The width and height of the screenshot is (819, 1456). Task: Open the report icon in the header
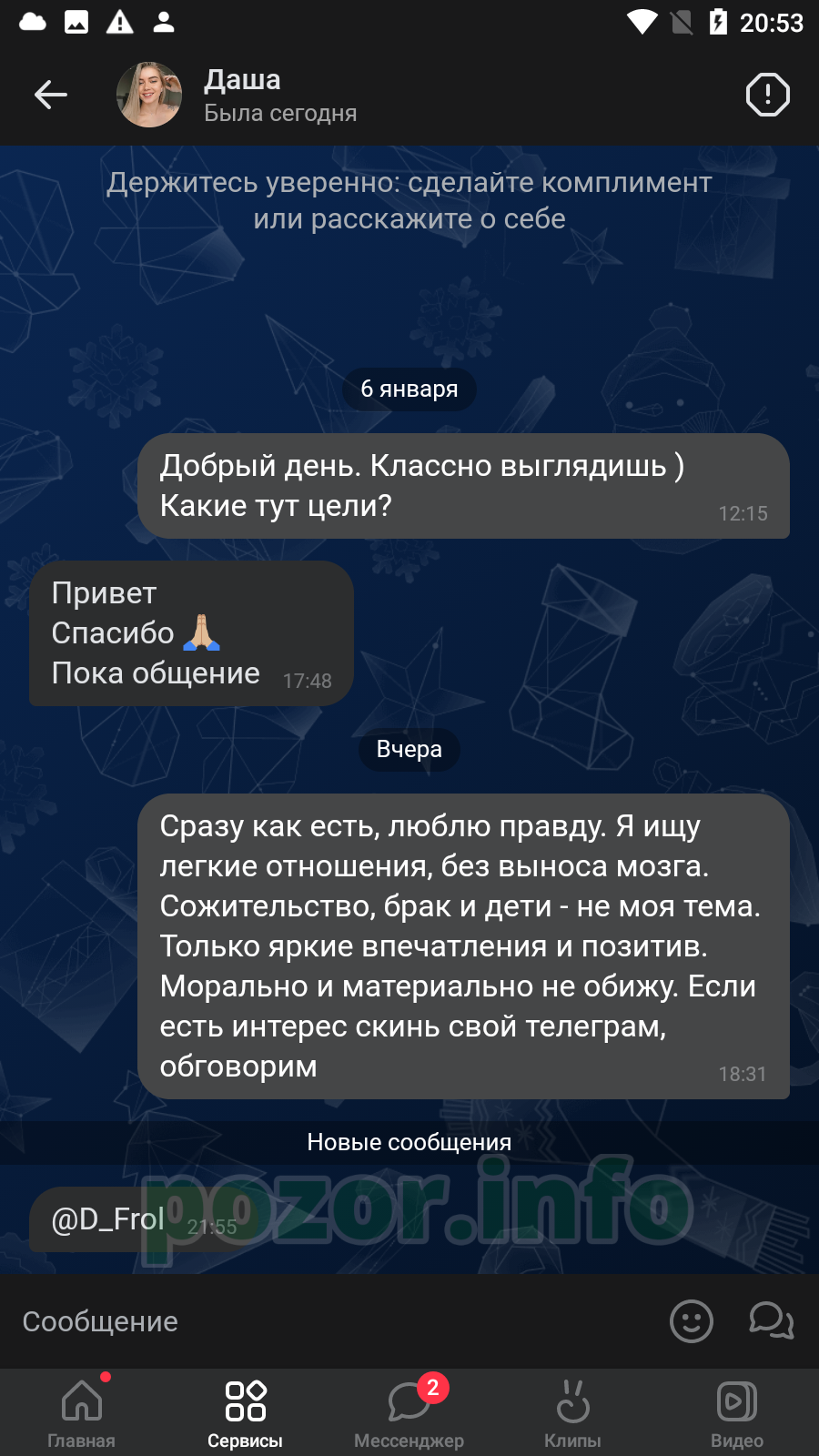click(x=767, y=95)
